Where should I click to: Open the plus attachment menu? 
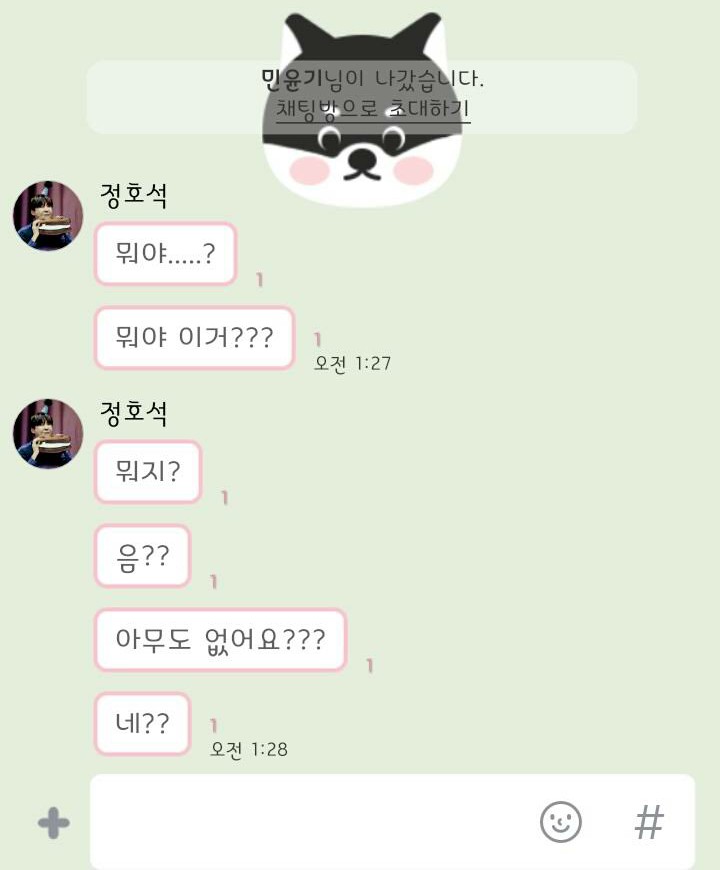tap(54, 824)
